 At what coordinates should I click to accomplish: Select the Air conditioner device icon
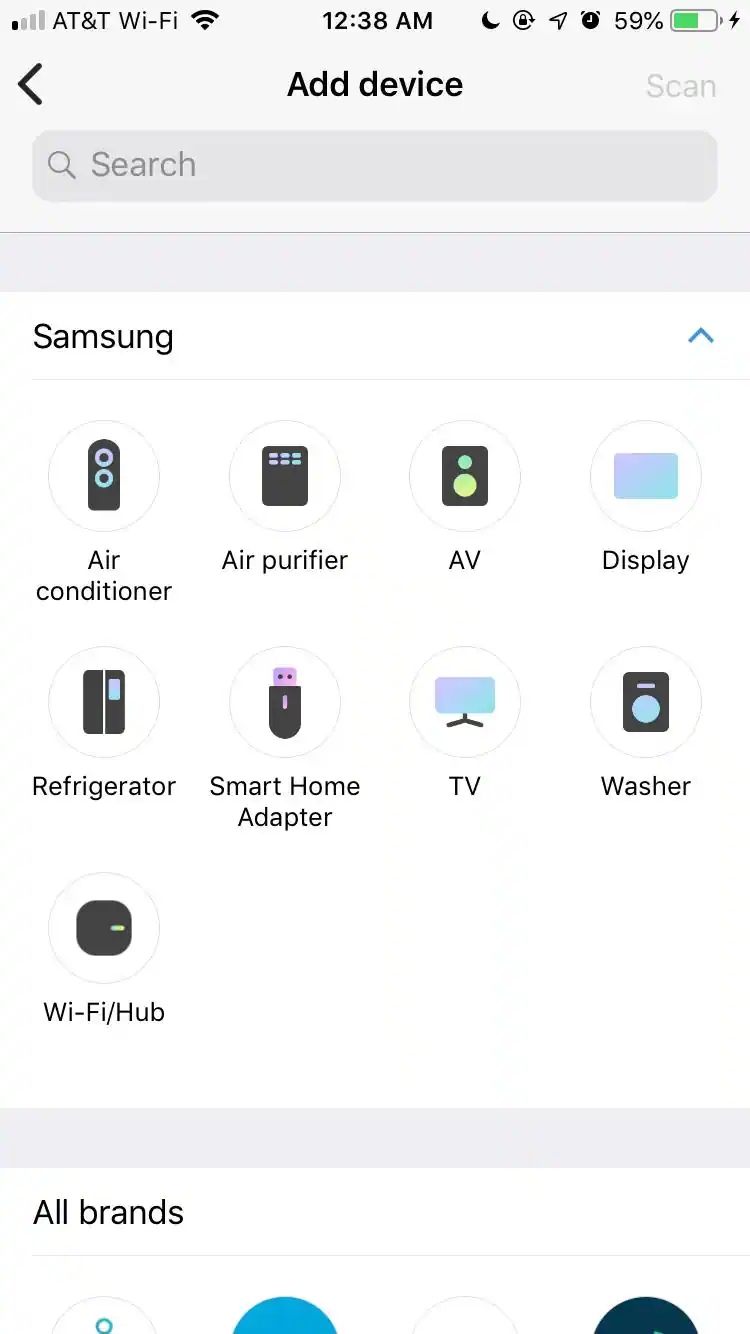(104, 476)
